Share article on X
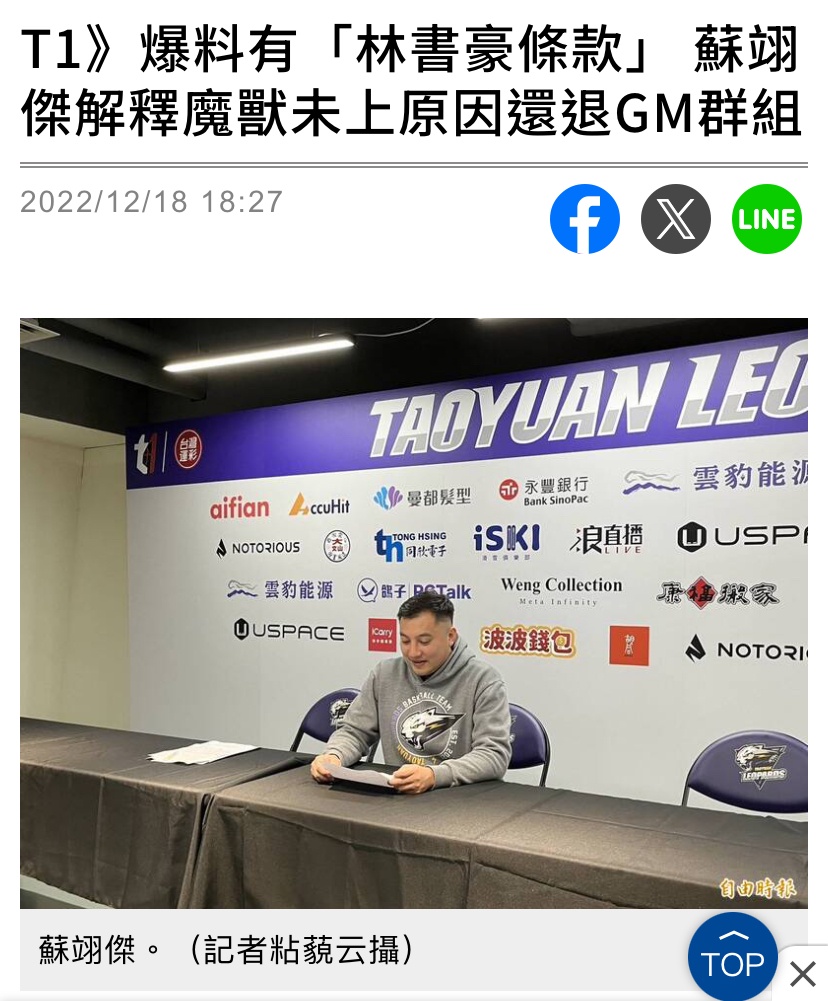The image size is (828, 1001). (676, 219)
